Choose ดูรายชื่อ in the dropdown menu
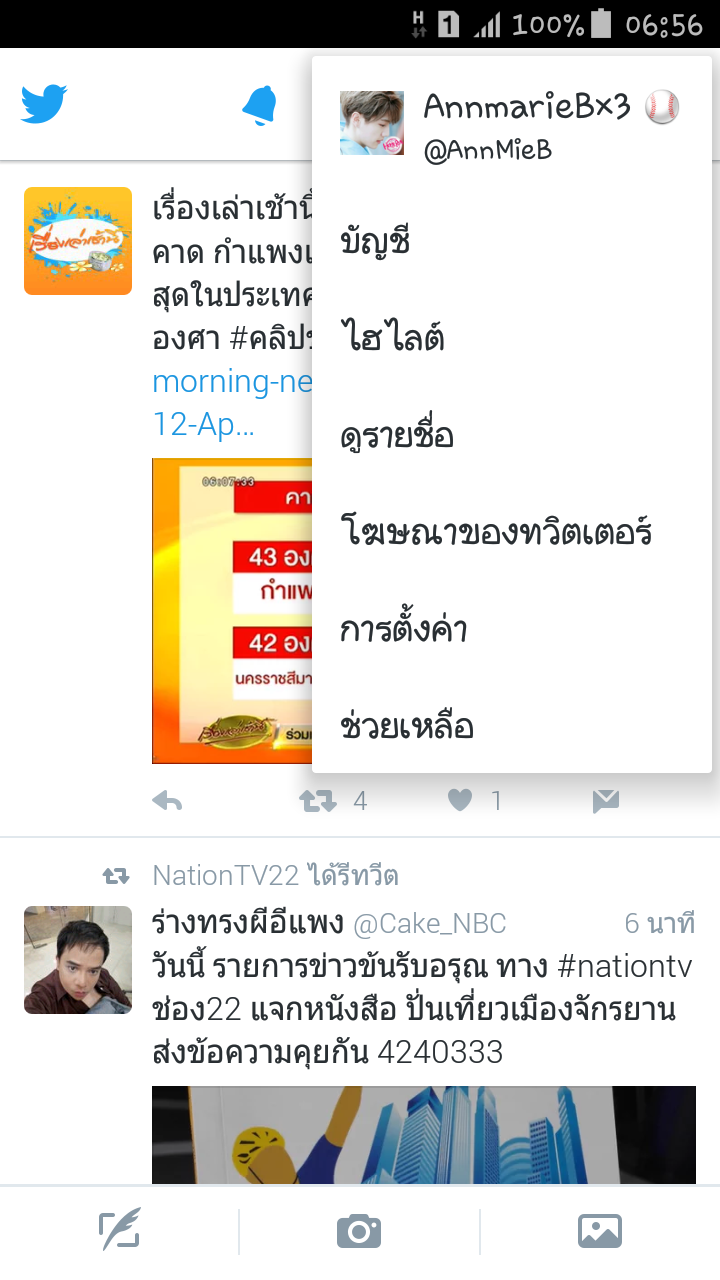The height and width of the screenshot is (1280, 720). coord(397,435)
